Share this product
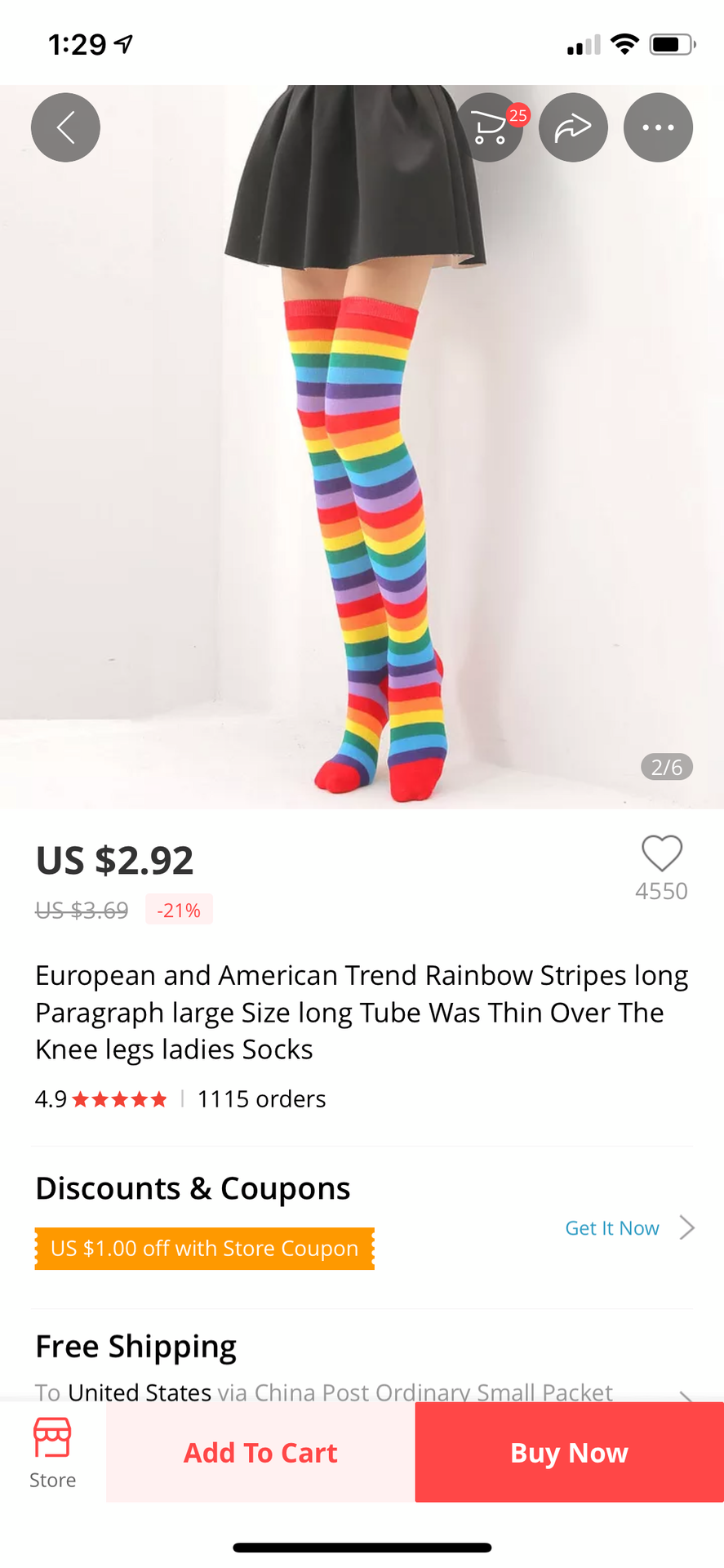The width and height of the screenshot is (724, 1568). [x=573, y=128]
